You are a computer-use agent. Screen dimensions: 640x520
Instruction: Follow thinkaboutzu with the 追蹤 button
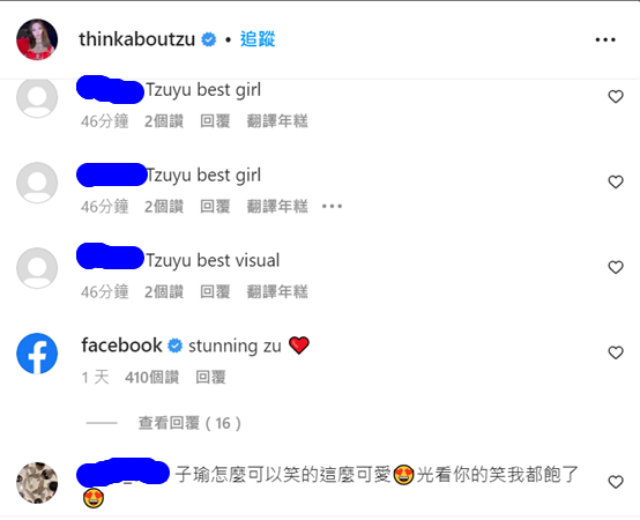pos(257,39)
